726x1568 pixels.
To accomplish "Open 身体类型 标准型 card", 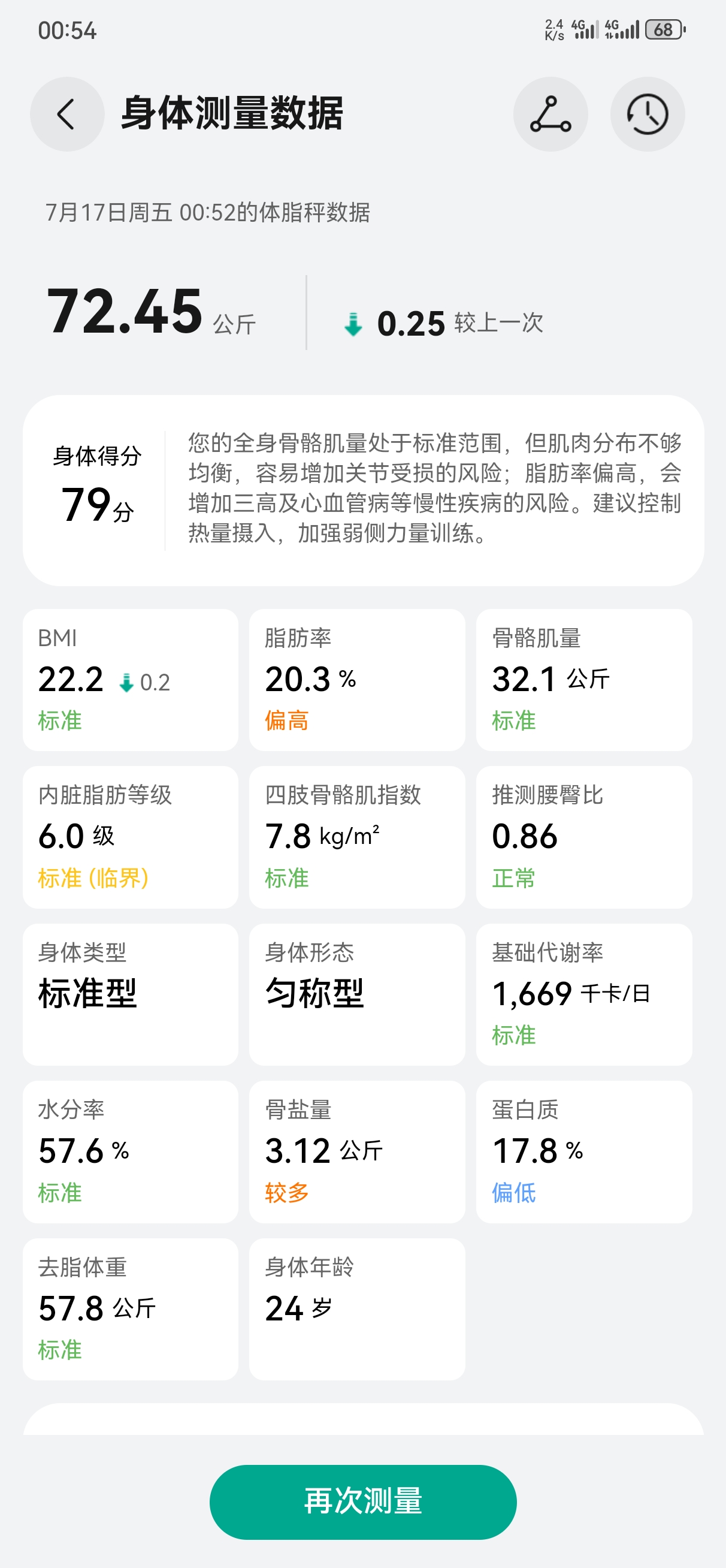I will (130, 994).
